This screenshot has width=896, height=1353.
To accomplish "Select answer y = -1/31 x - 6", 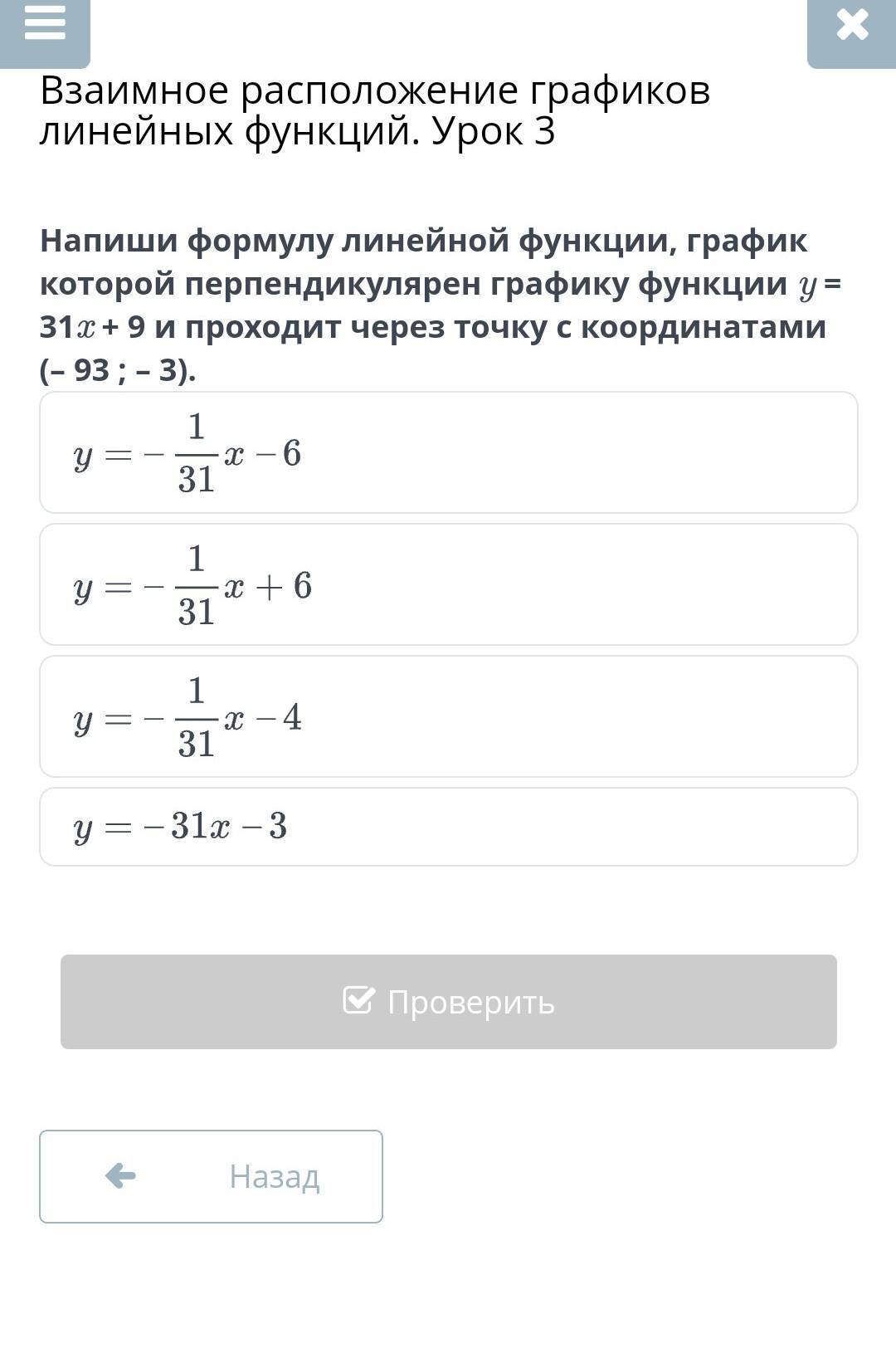I will coord(449,452).
